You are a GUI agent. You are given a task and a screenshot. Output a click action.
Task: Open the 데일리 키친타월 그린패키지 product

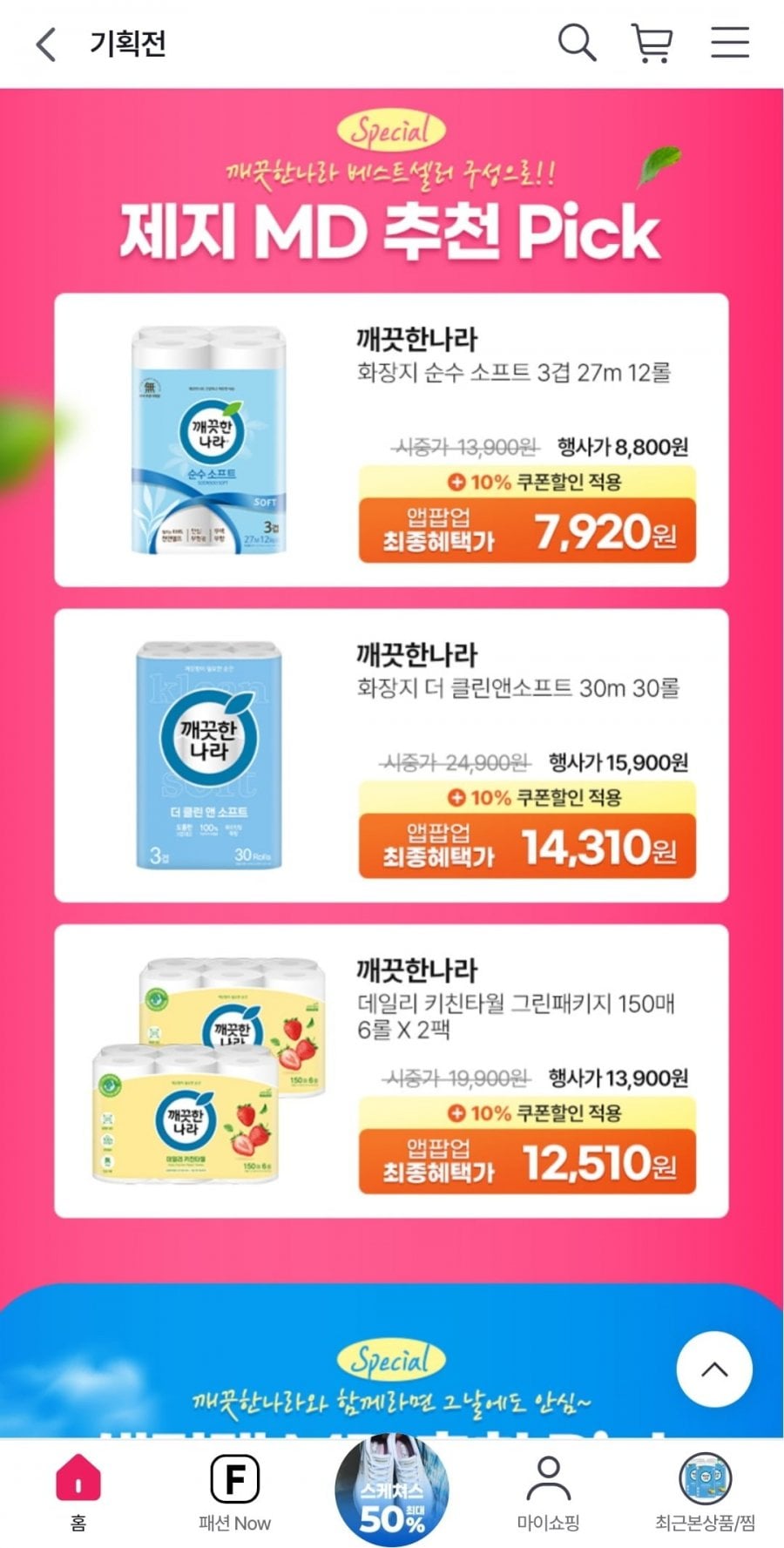point(391,1071)
